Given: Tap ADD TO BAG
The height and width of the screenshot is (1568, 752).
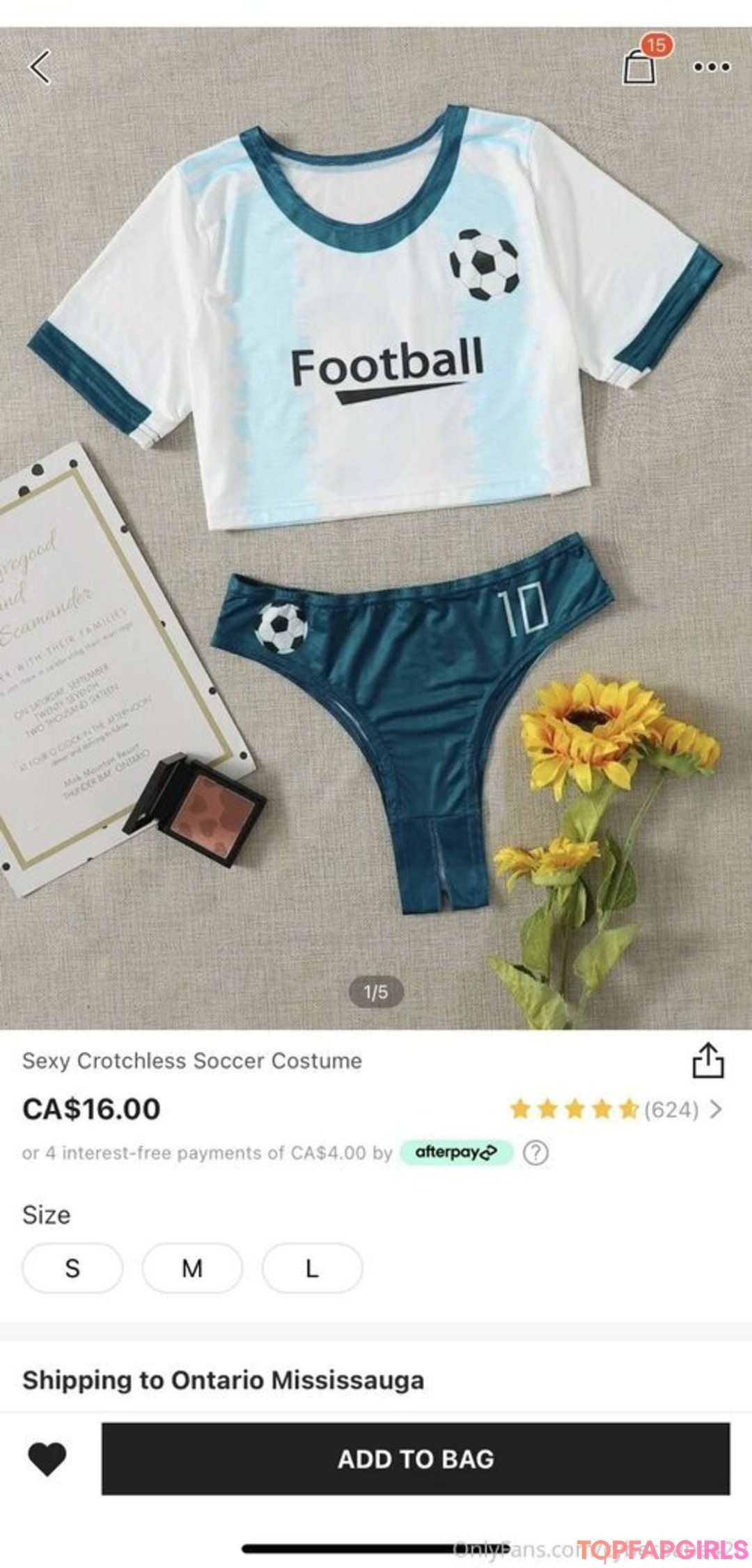Looking at the screenshot, I should [416, 1459].
